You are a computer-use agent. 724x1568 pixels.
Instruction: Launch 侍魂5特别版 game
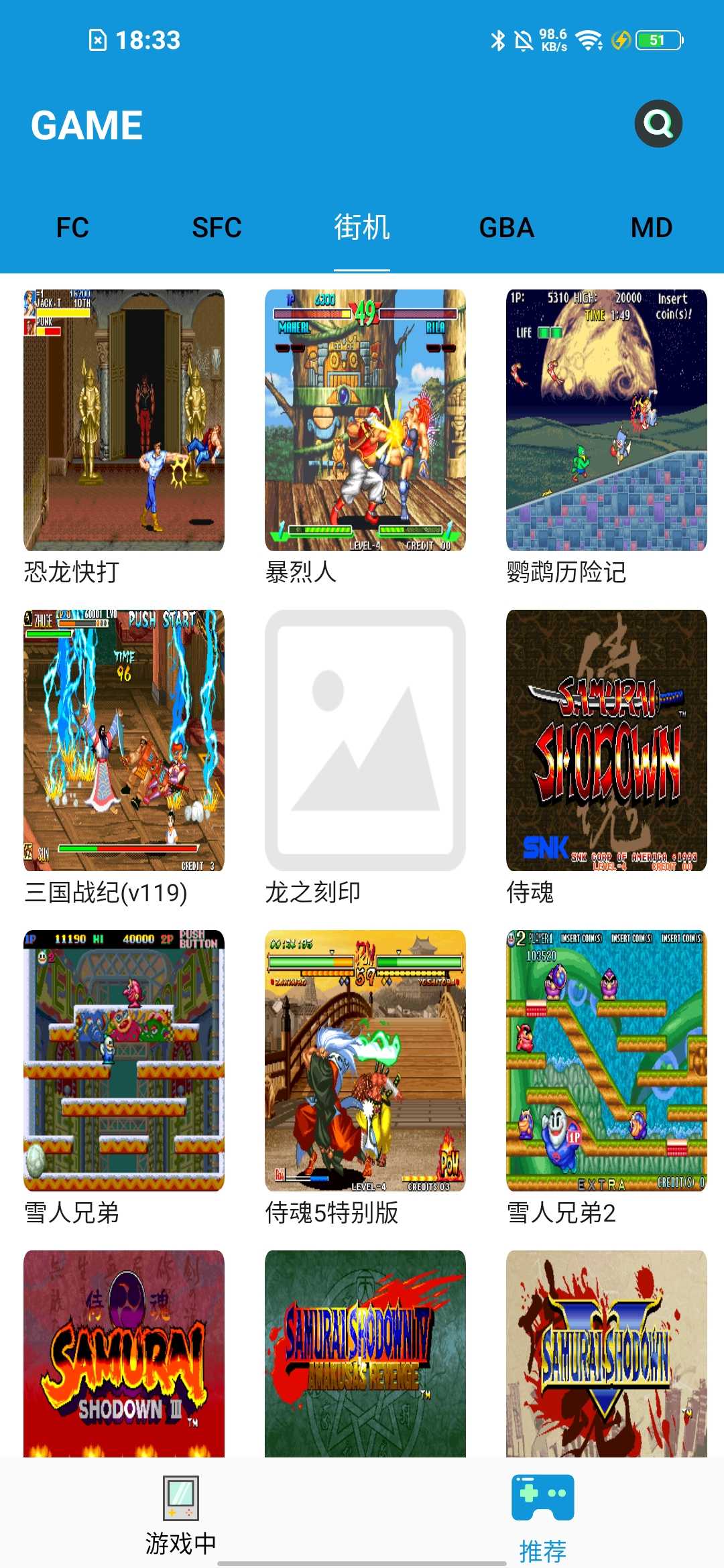(365, 1061)
